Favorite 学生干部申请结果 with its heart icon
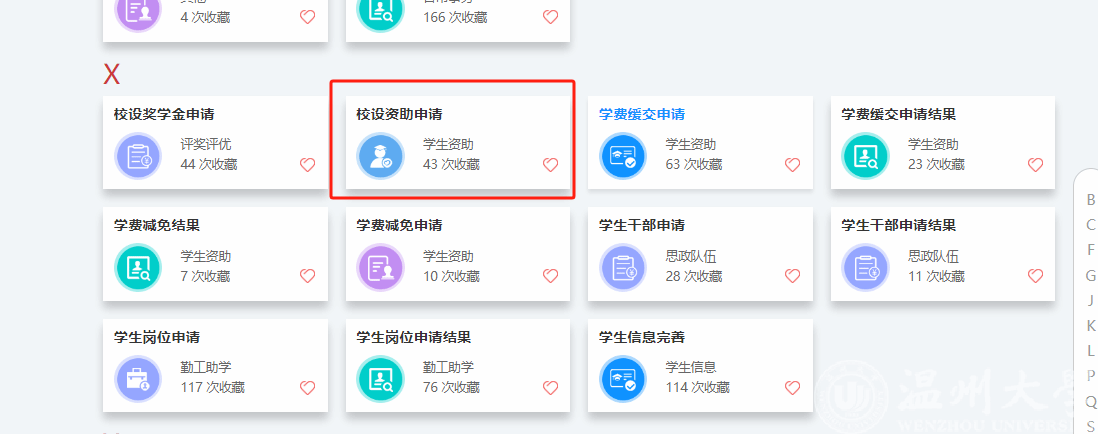The height and width of the screenshot is (434, 1098). click(1035, 276)
